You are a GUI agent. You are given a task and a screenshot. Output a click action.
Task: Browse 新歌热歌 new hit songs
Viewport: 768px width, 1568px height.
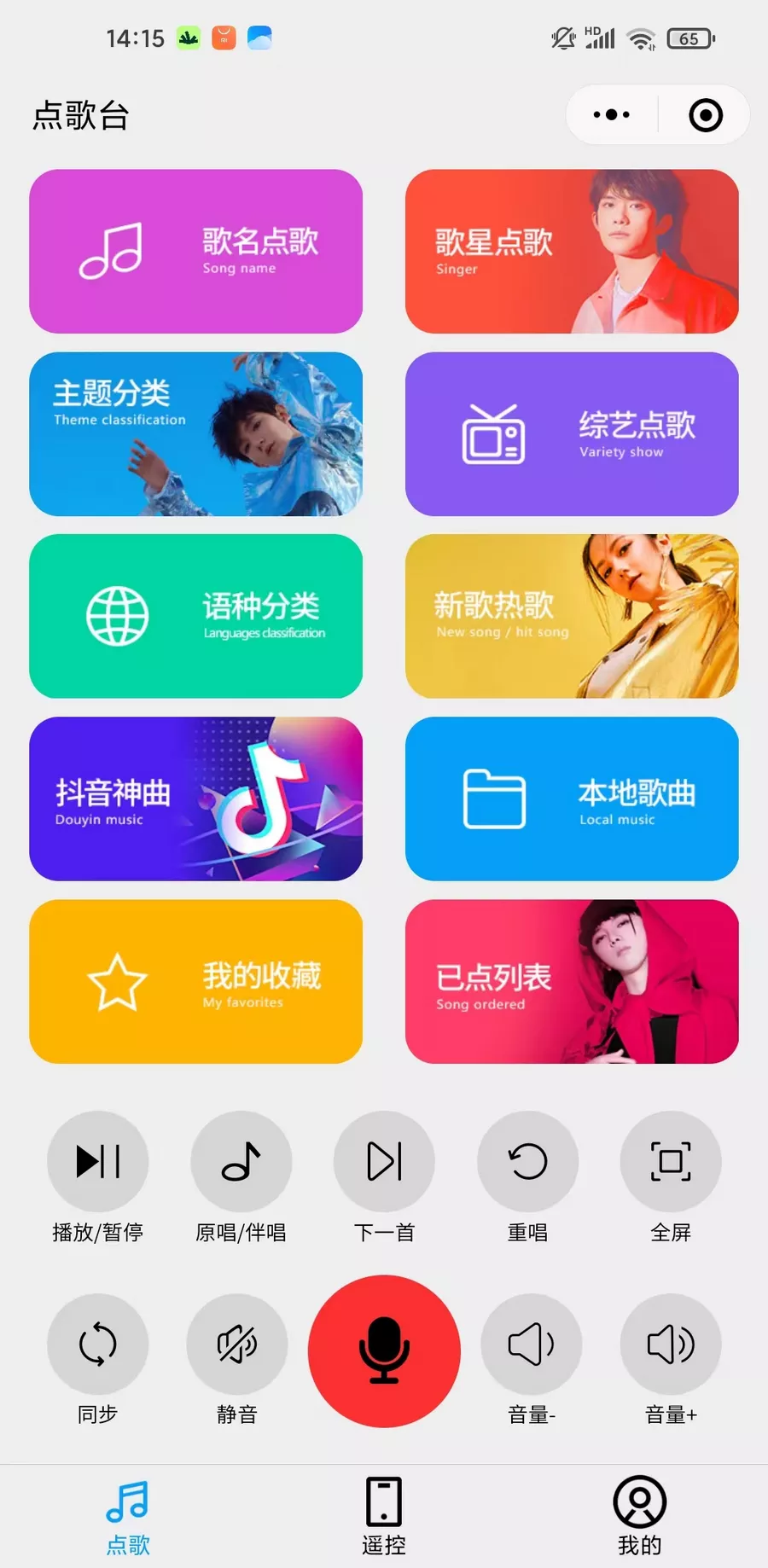tap(572, 617)
